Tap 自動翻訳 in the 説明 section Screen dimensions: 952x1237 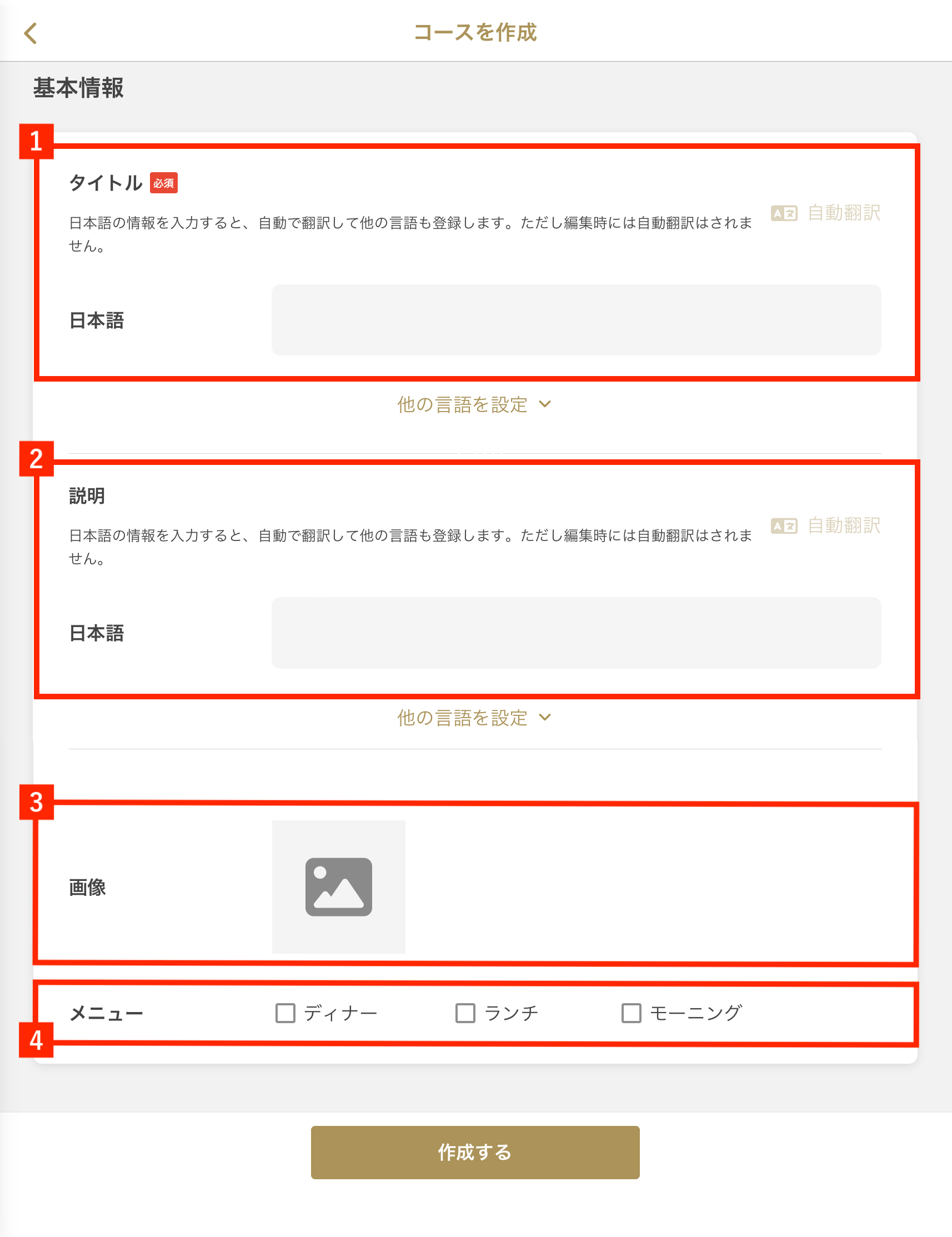[826, 525]
